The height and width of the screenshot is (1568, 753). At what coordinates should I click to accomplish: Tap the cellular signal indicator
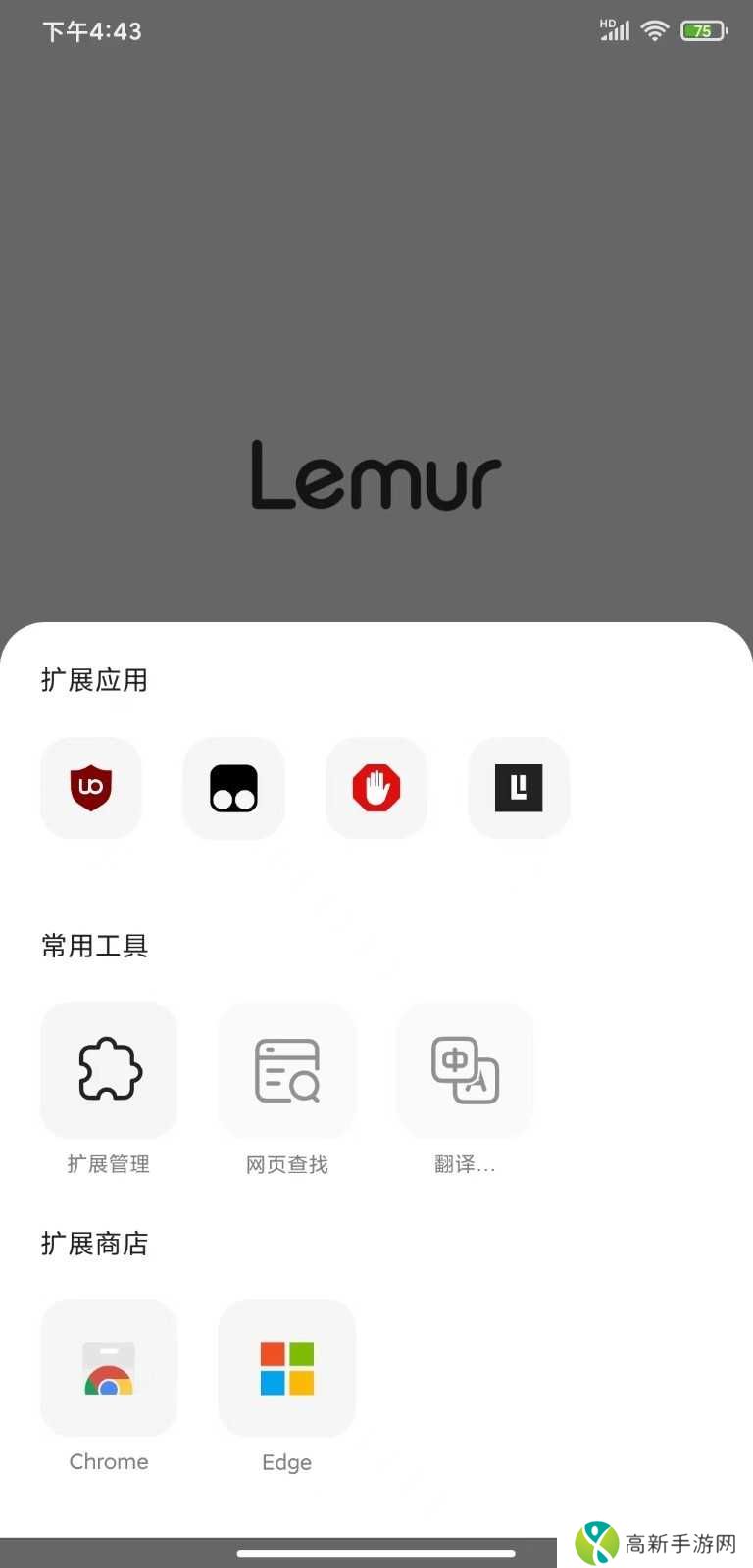[x=618, y=30]
